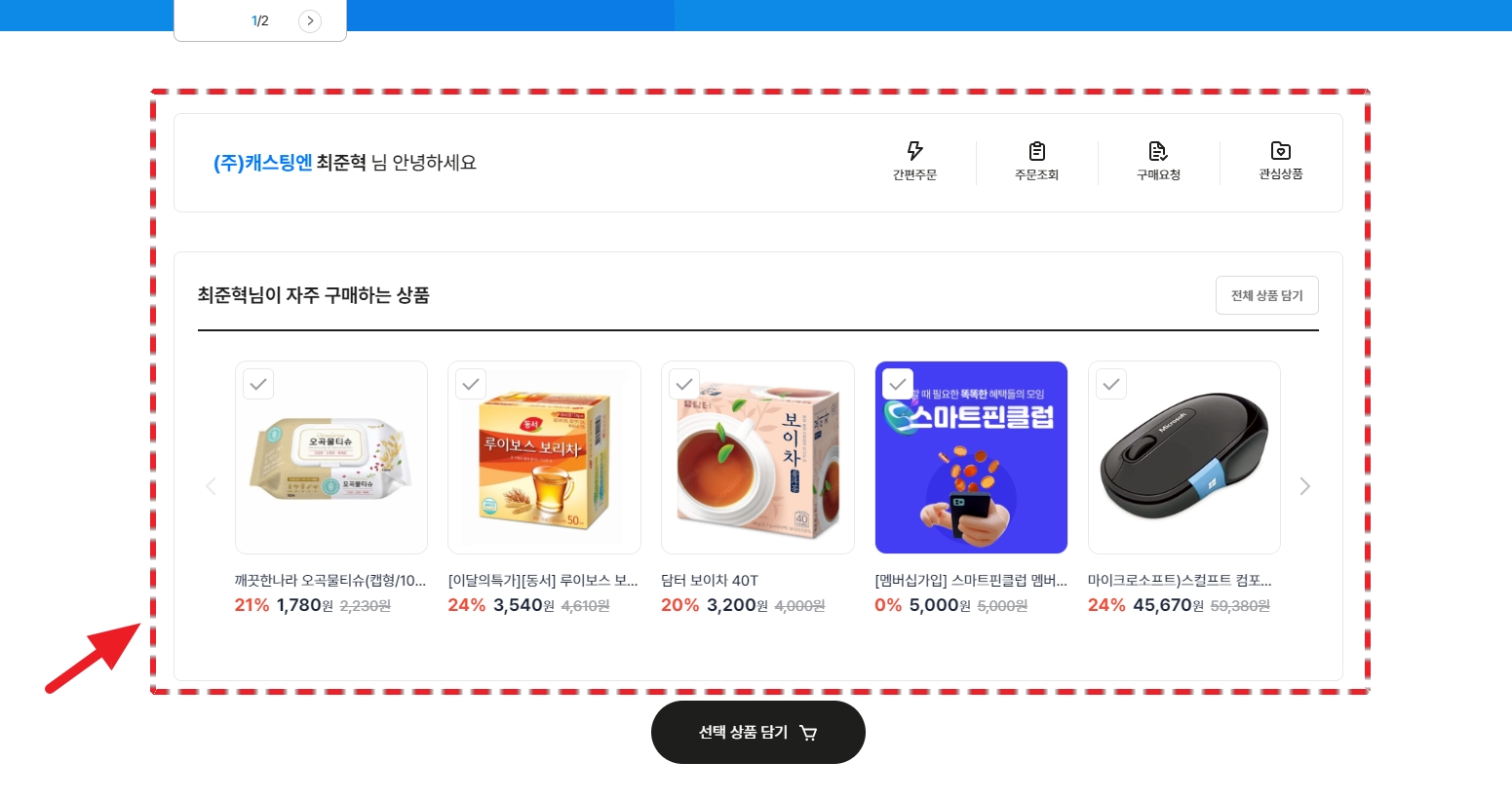
Task: Tick the 담터 보이차 40T checkbox
Action: pyautogui.click(x=684, y=384)
